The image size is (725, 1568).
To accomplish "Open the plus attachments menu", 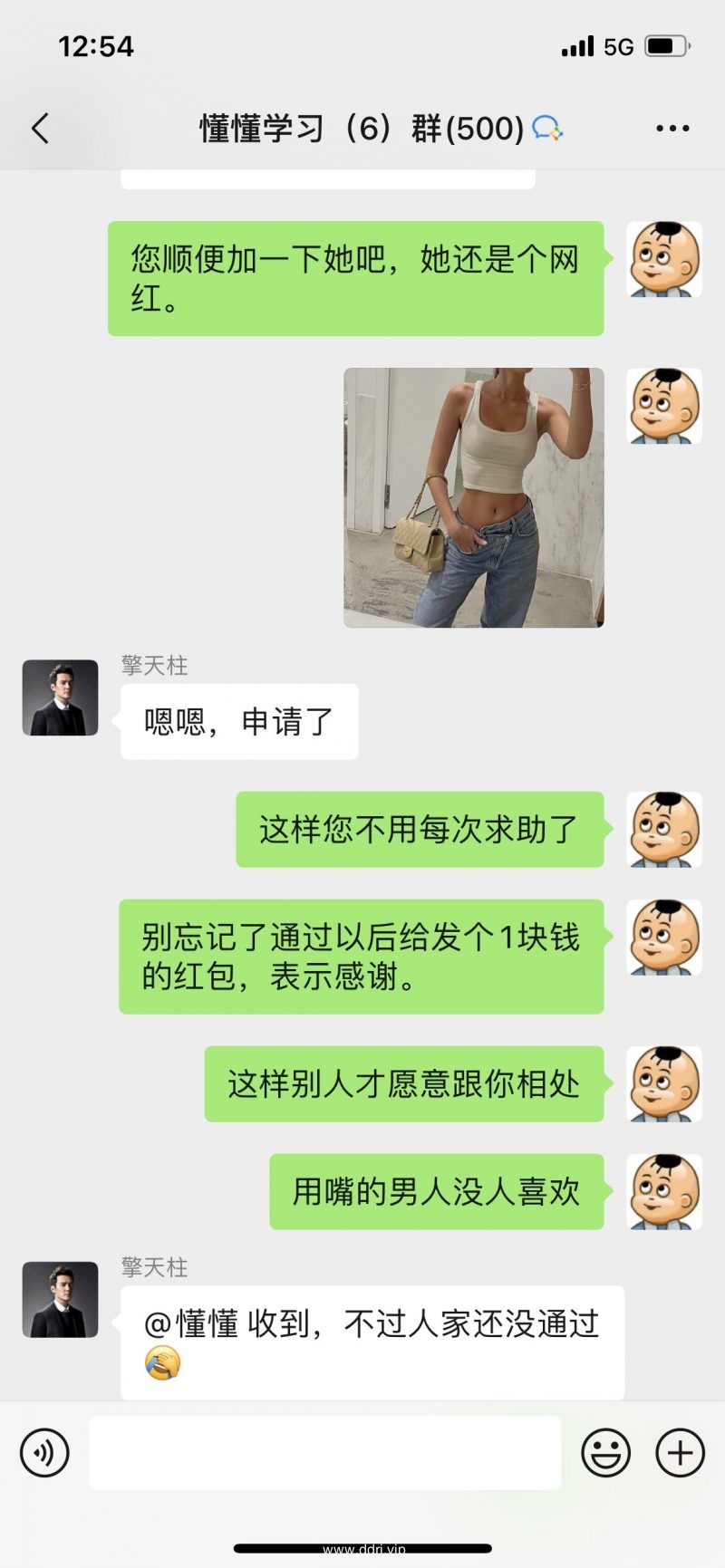I will pyautogui.click(x=680, y=1453).
